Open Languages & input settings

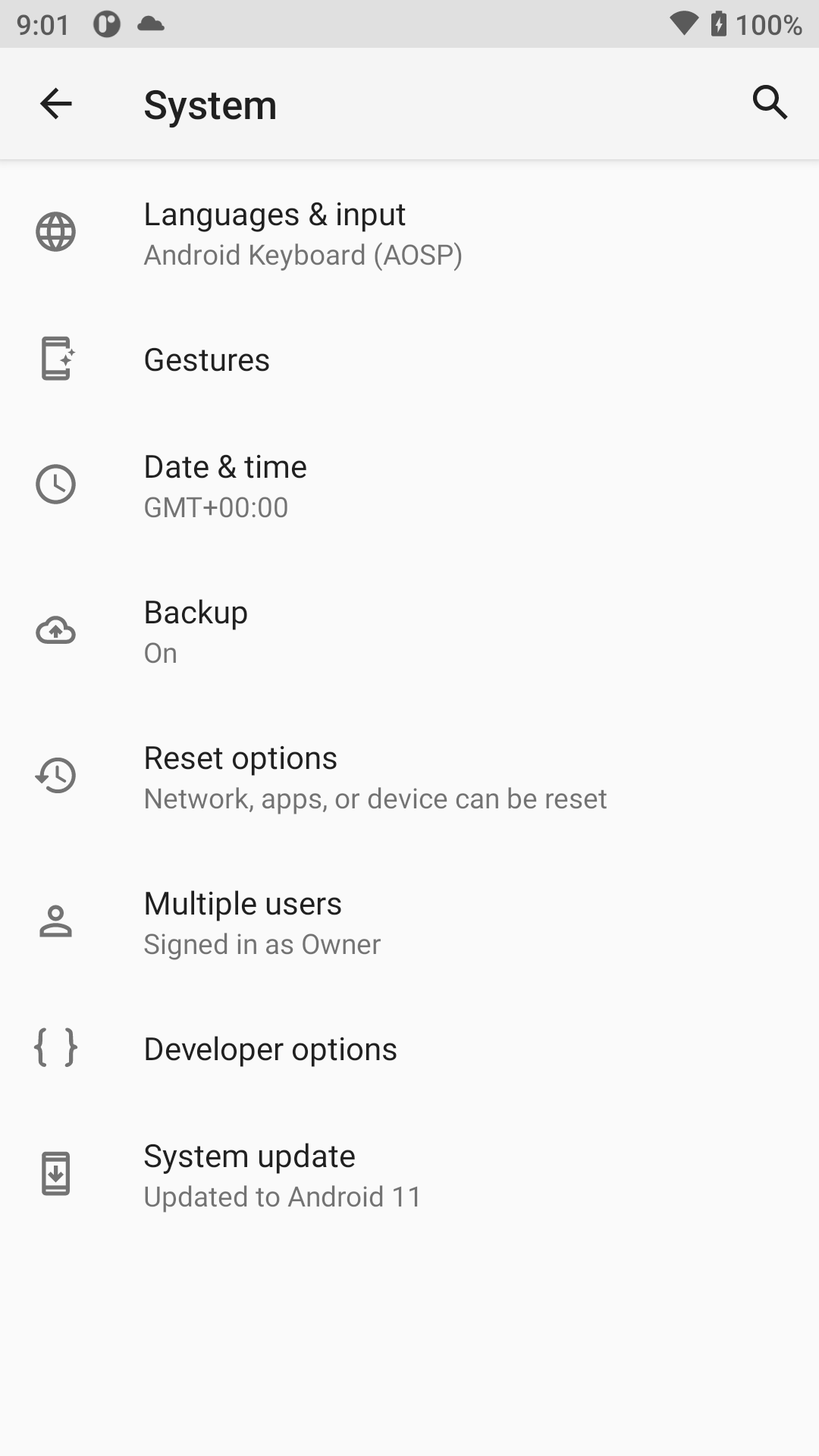click(x=409, y=234)
